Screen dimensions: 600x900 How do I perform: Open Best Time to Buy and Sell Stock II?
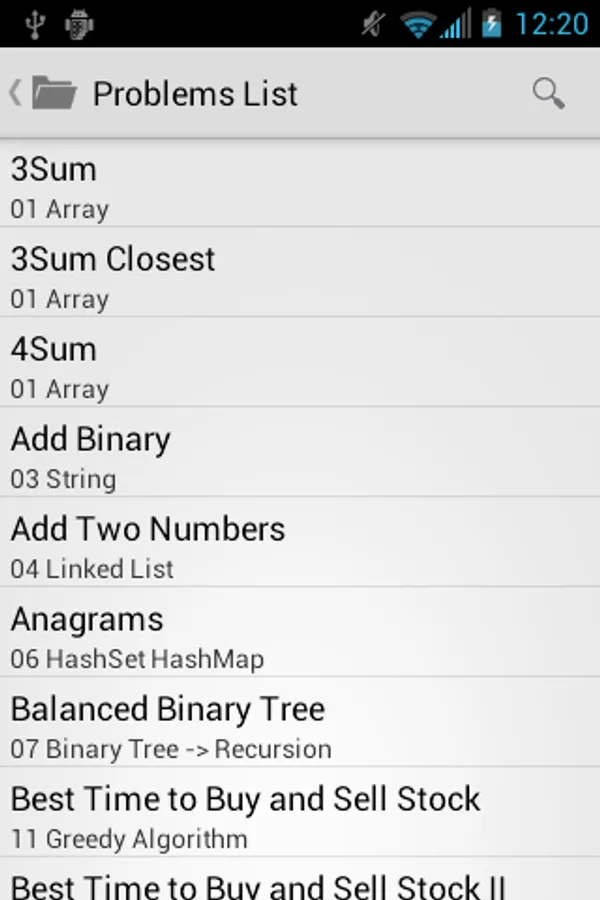point(300,884)
